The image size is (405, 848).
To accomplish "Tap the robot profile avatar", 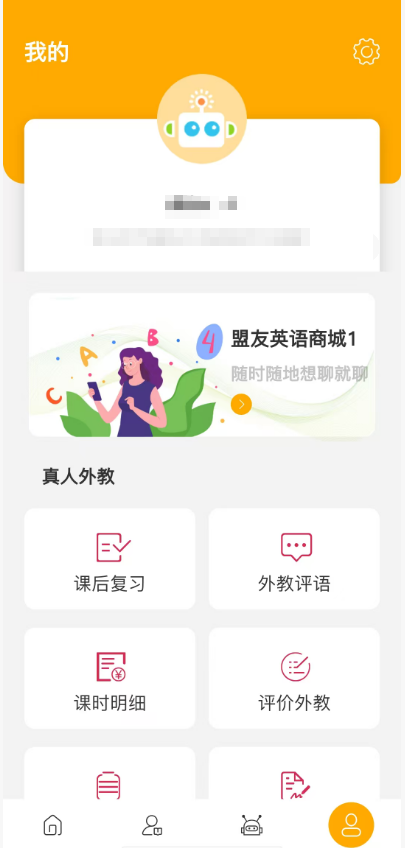I will pos(202,119).
